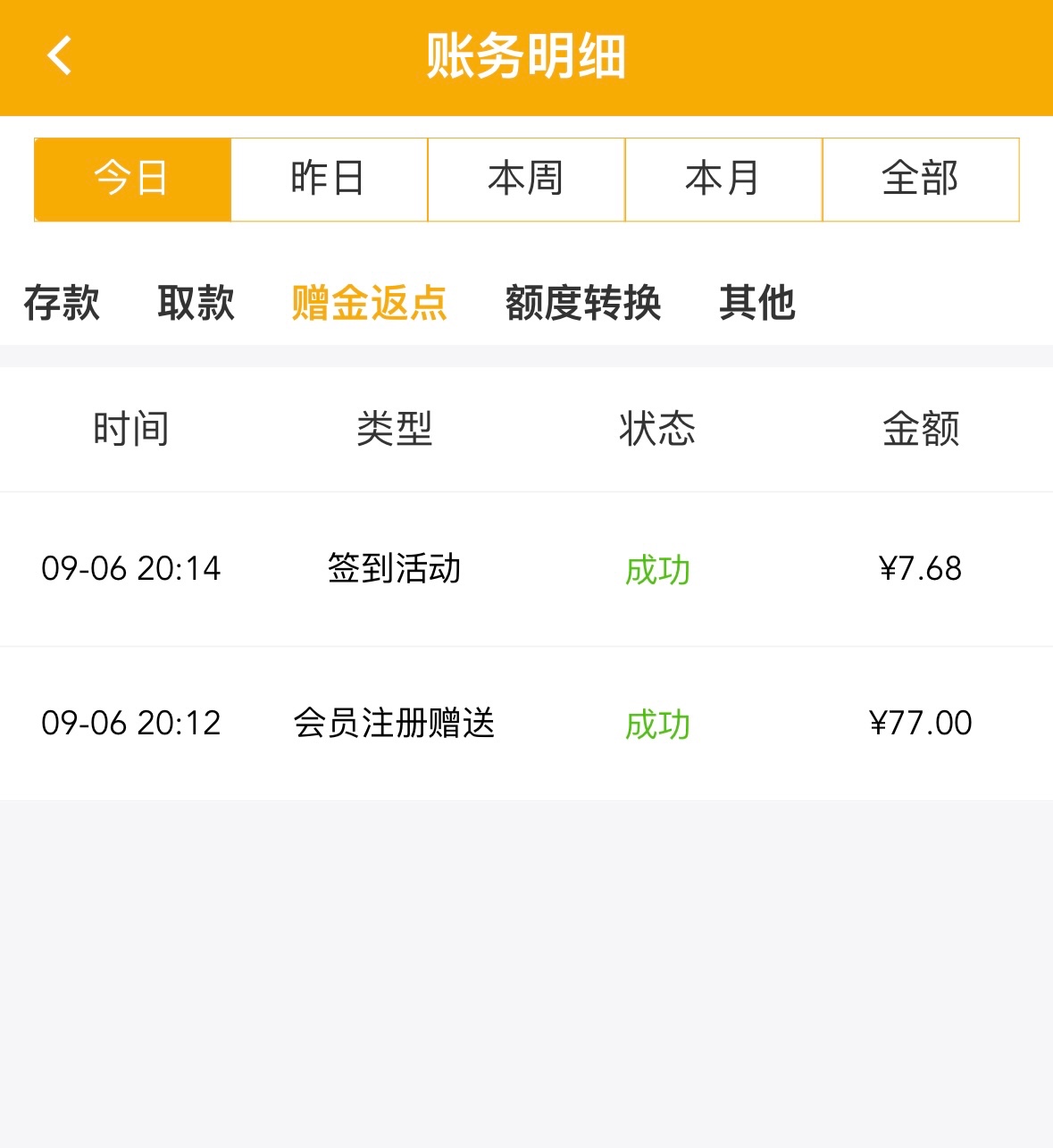Screen dimensions: 1053x1148
Task: Switch to the 昨日 date filter
Action: [329, 179]
